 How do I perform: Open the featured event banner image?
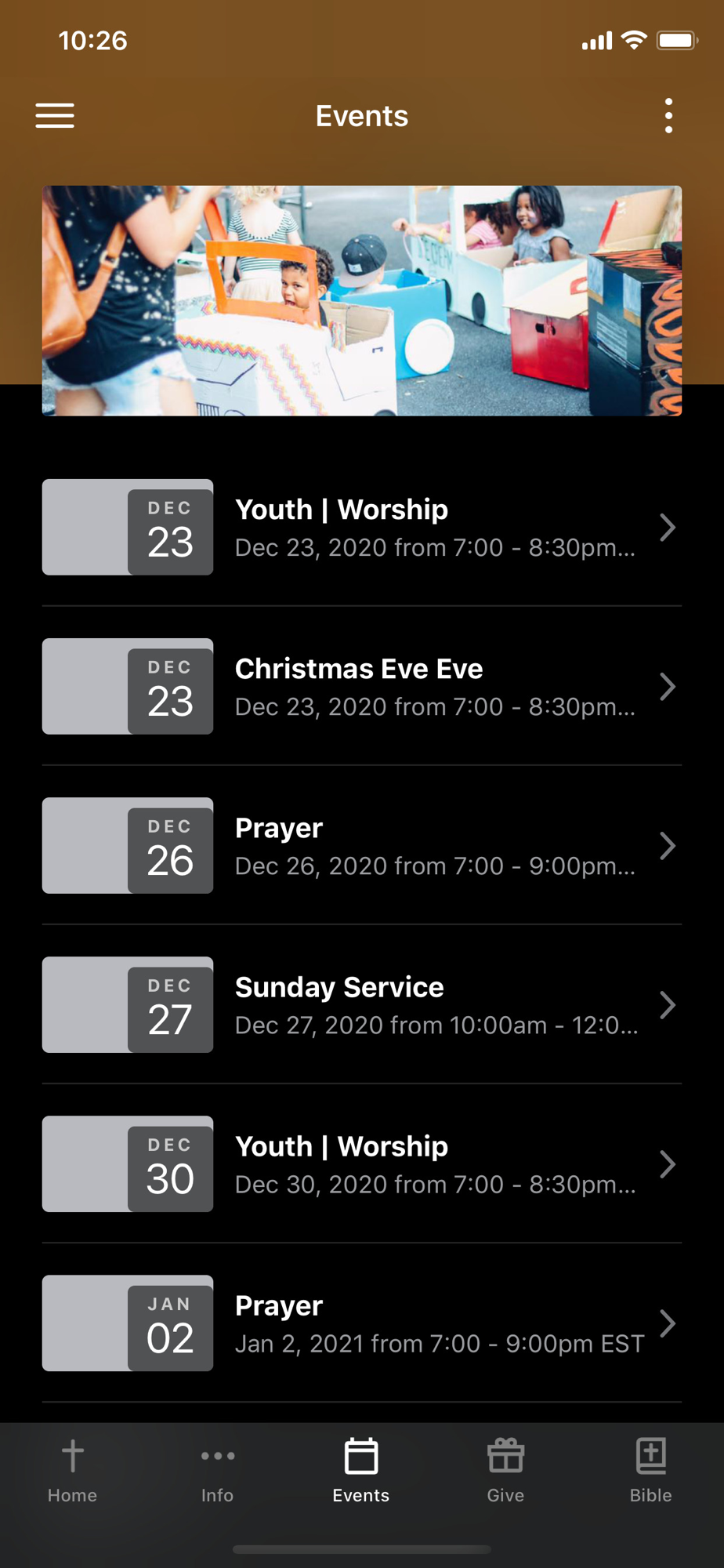(x=361, y=300)
